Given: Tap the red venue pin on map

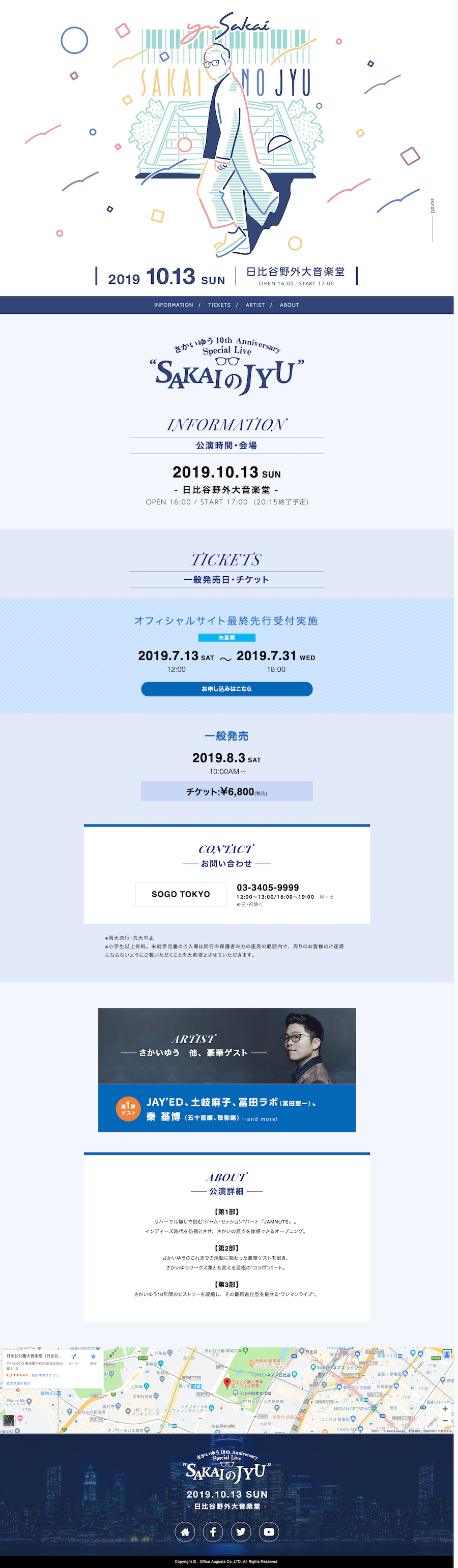Looking at the screenshot, I should pyautogui.click(x=227, y=1382).
